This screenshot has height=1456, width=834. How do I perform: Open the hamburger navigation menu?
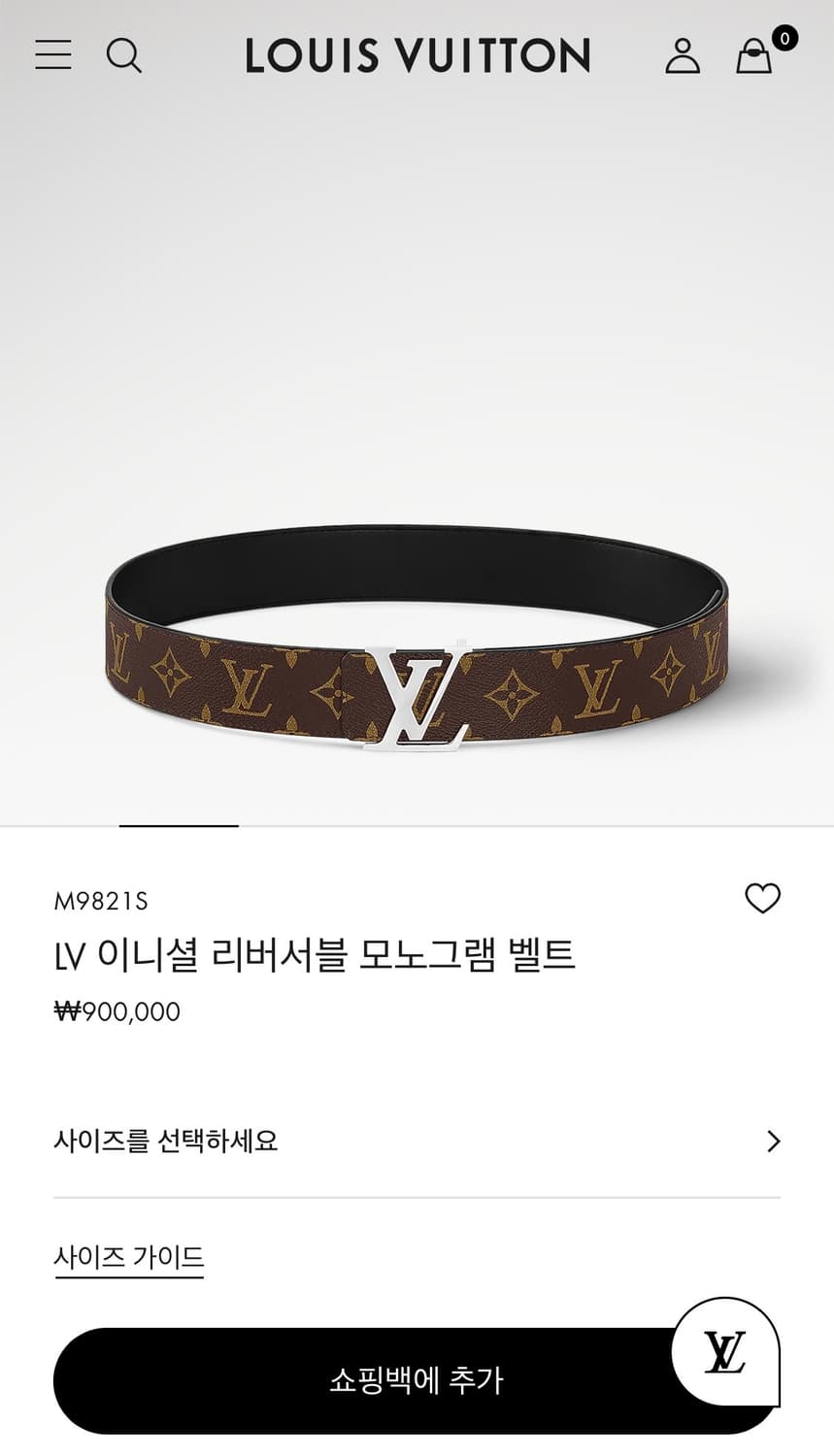click(53, 55)
